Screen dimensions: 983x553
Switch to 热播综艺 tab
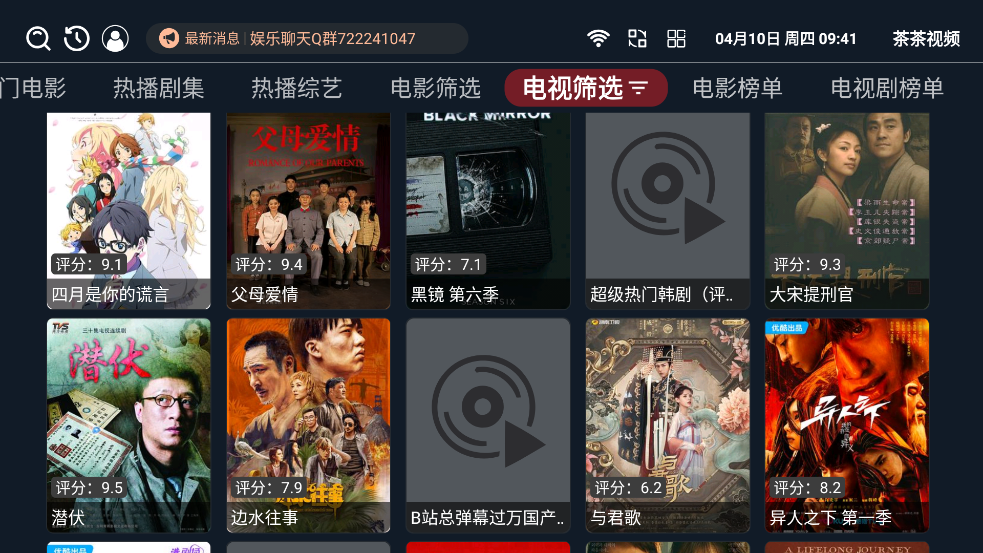tap(297, 88)
